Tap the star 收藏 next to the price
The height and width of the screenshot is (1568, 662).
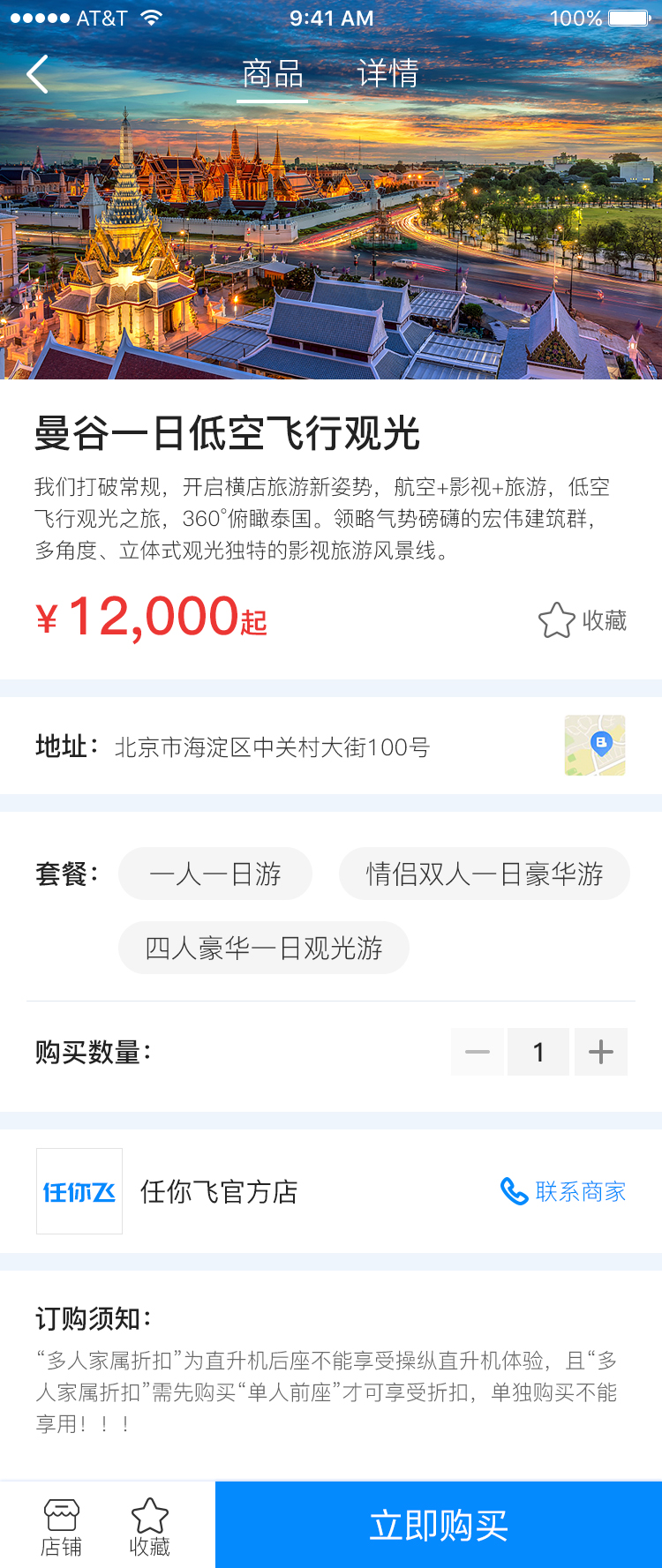(583, 620)
